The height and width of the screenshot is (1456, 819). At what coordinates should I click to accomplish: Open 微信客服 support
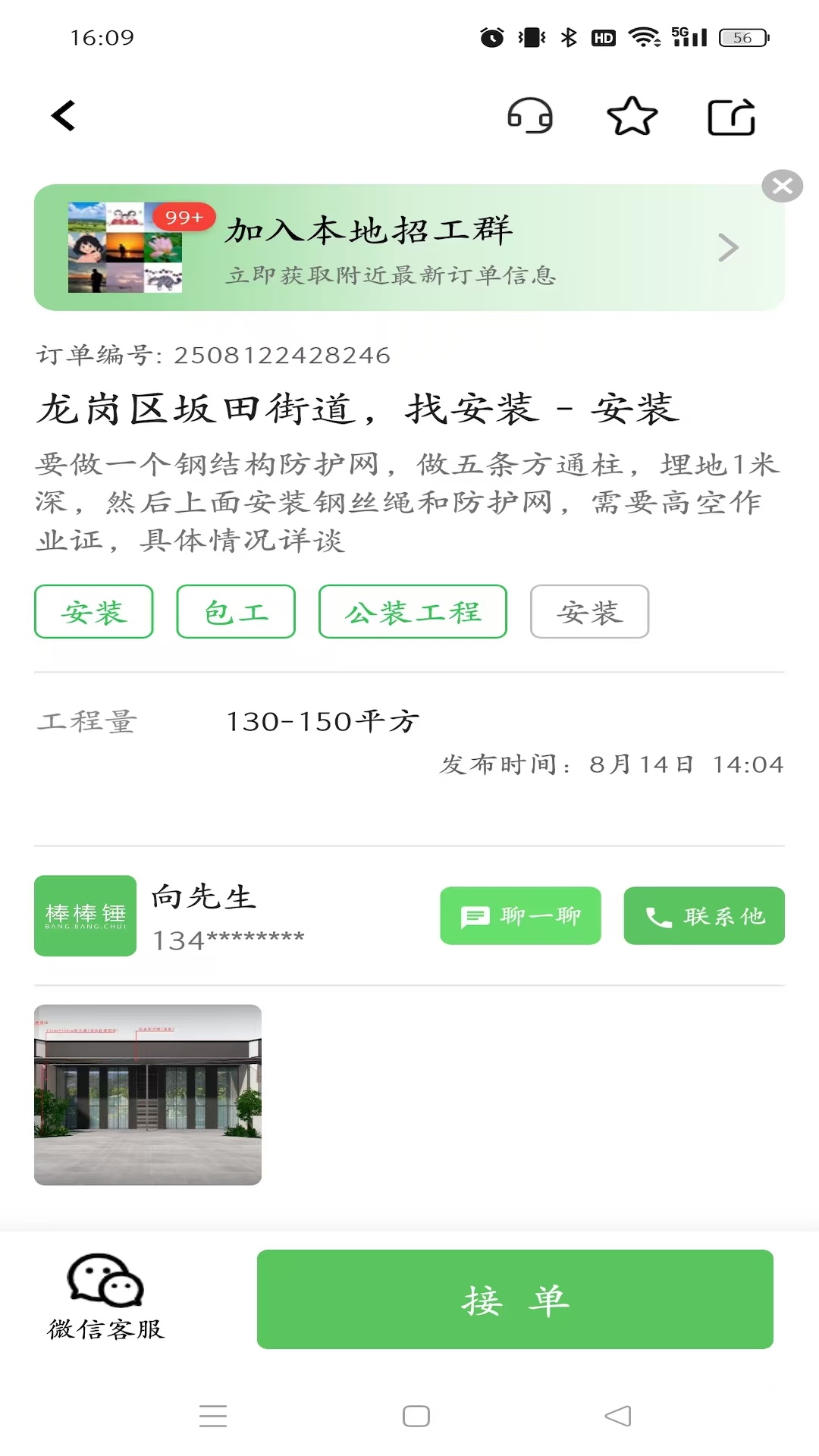coord(106,1297)
